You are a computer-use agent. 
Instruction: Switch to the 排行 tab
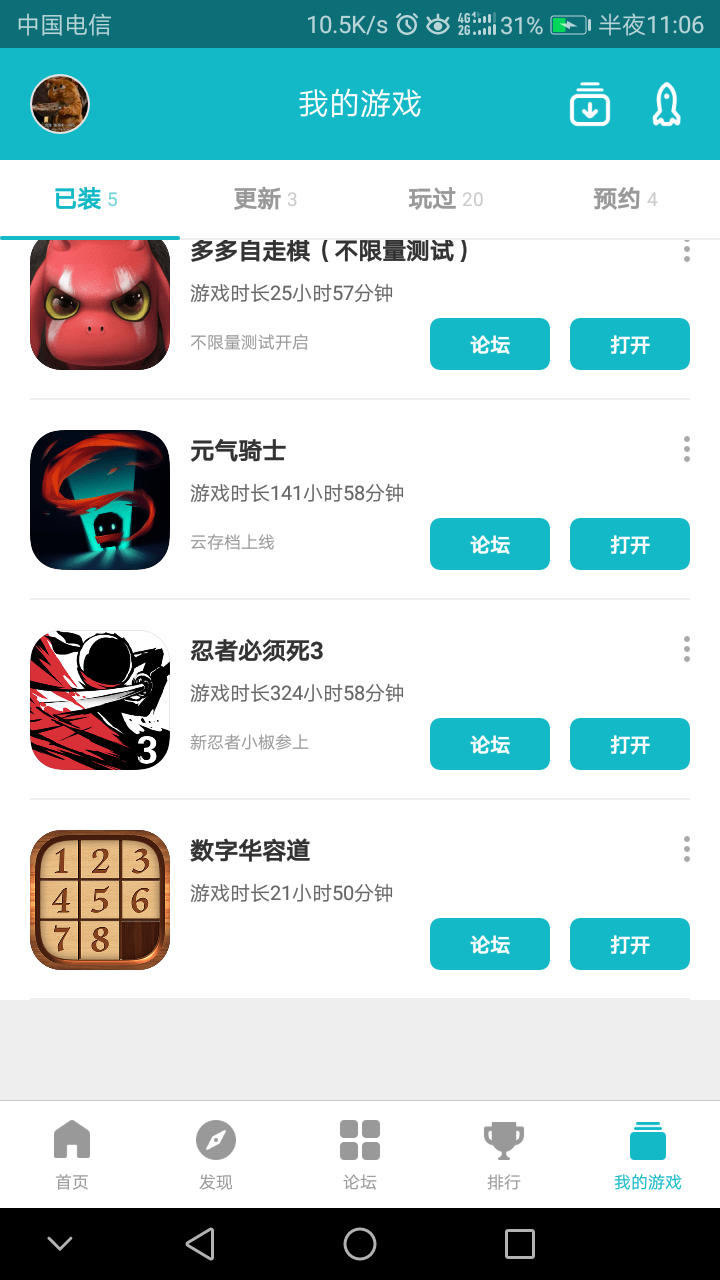(504, 1155)
